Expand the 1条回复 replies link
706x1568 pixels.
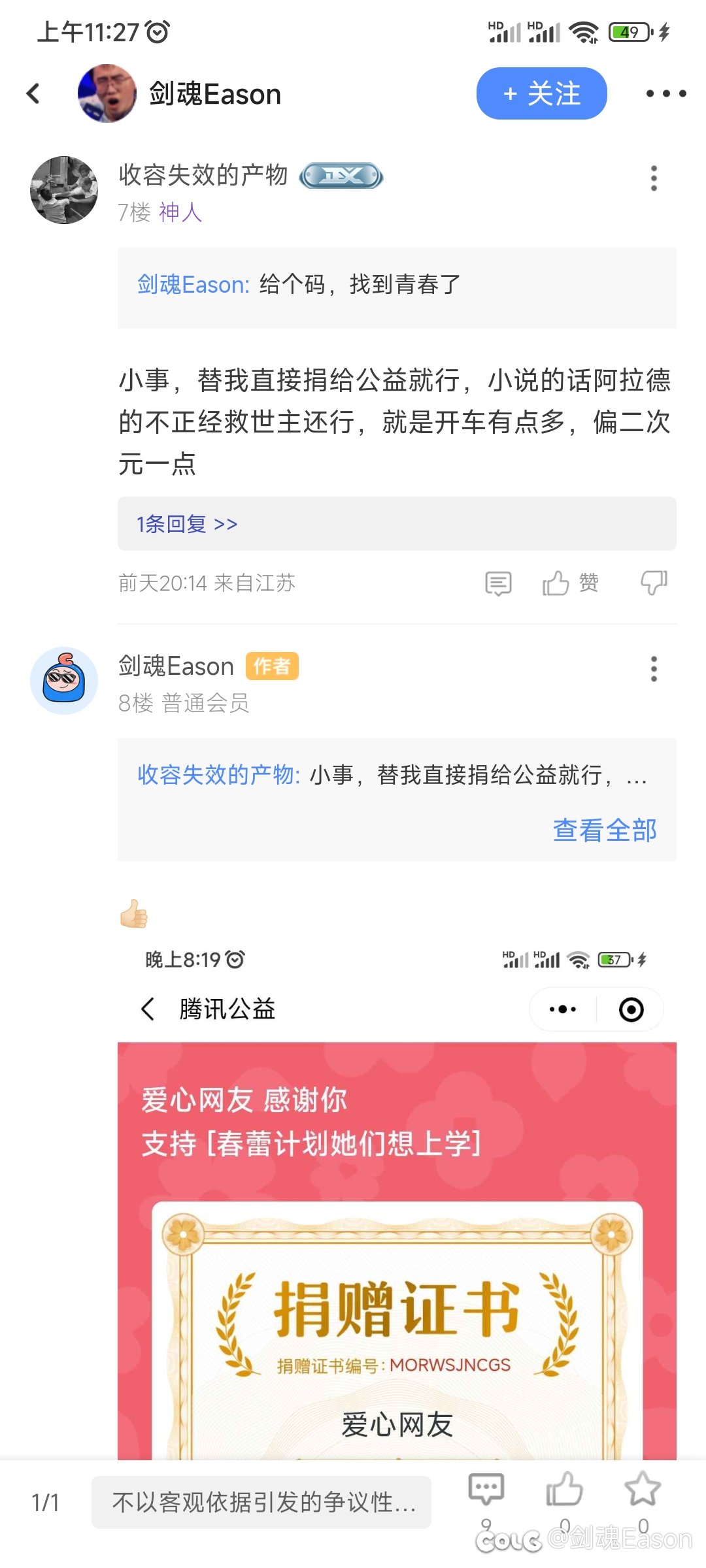tap(187, 524)
